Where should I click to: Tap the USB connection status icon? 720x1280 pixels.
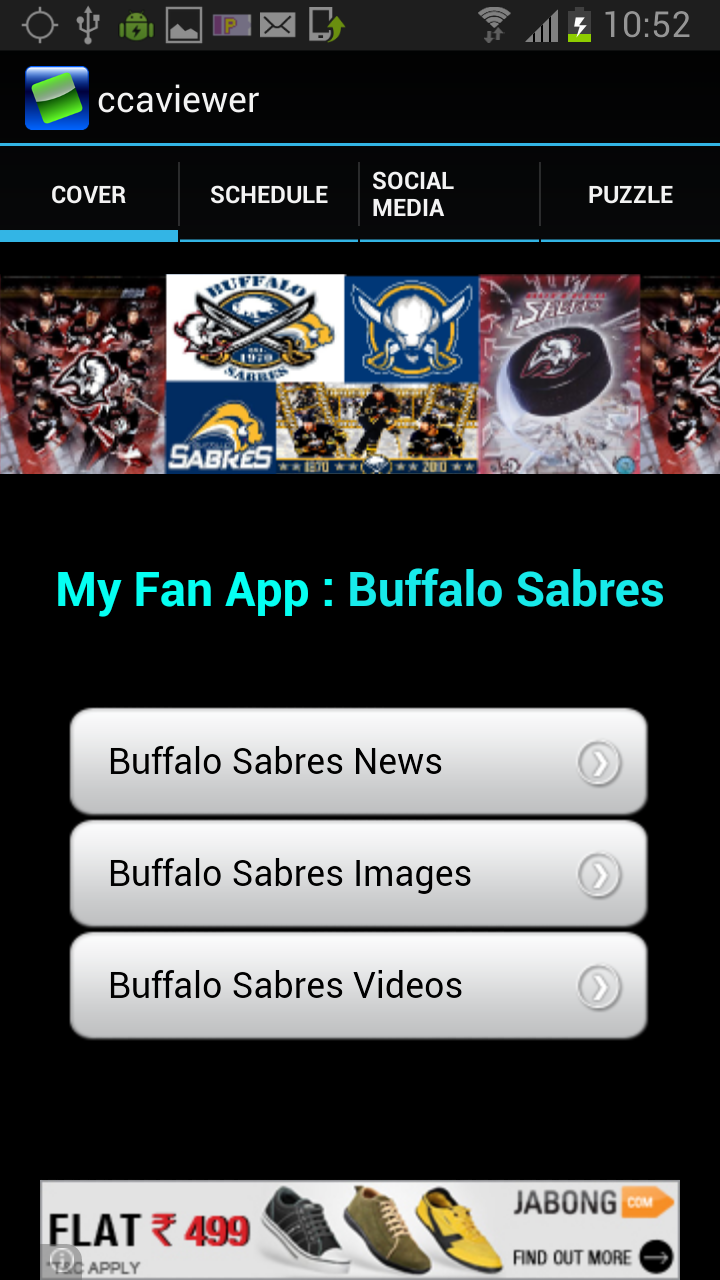88,24
